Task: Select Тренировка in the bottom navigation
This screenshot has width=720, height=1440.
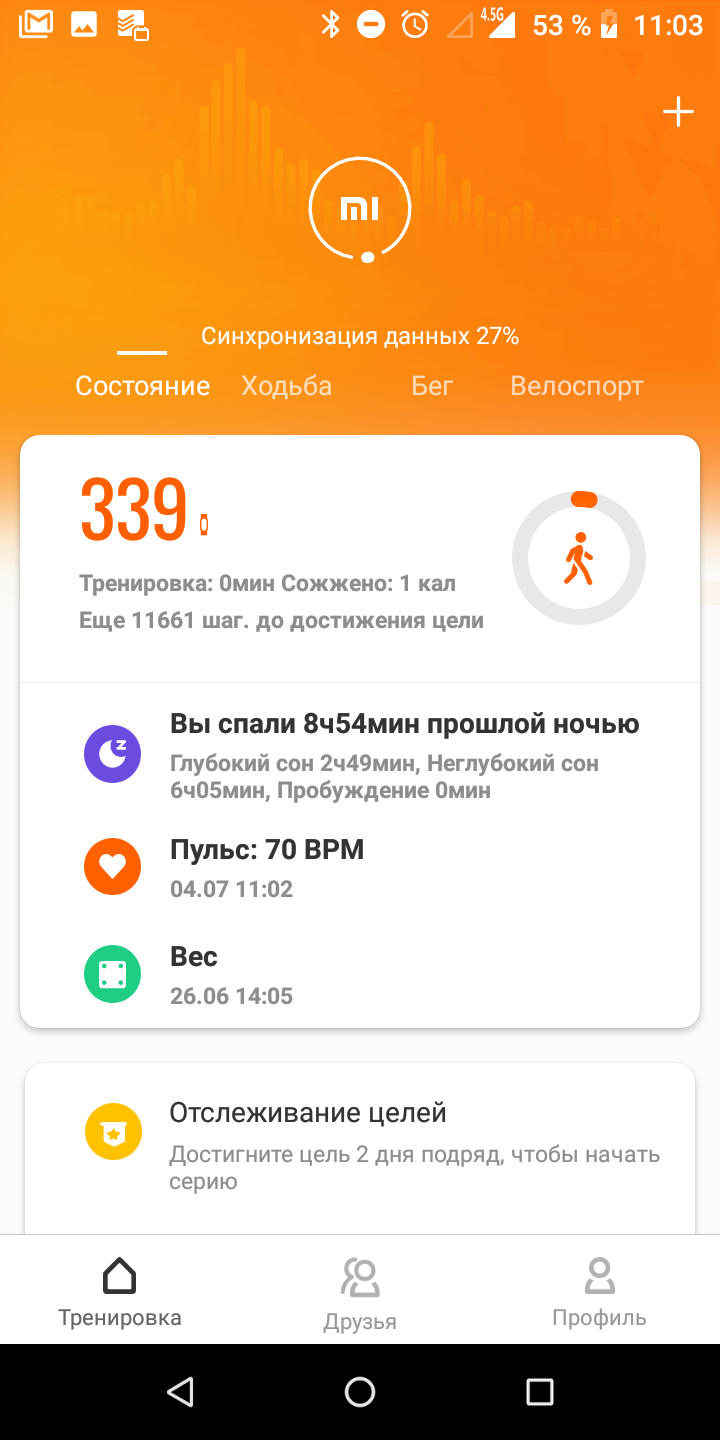Action: (120, 1291)
